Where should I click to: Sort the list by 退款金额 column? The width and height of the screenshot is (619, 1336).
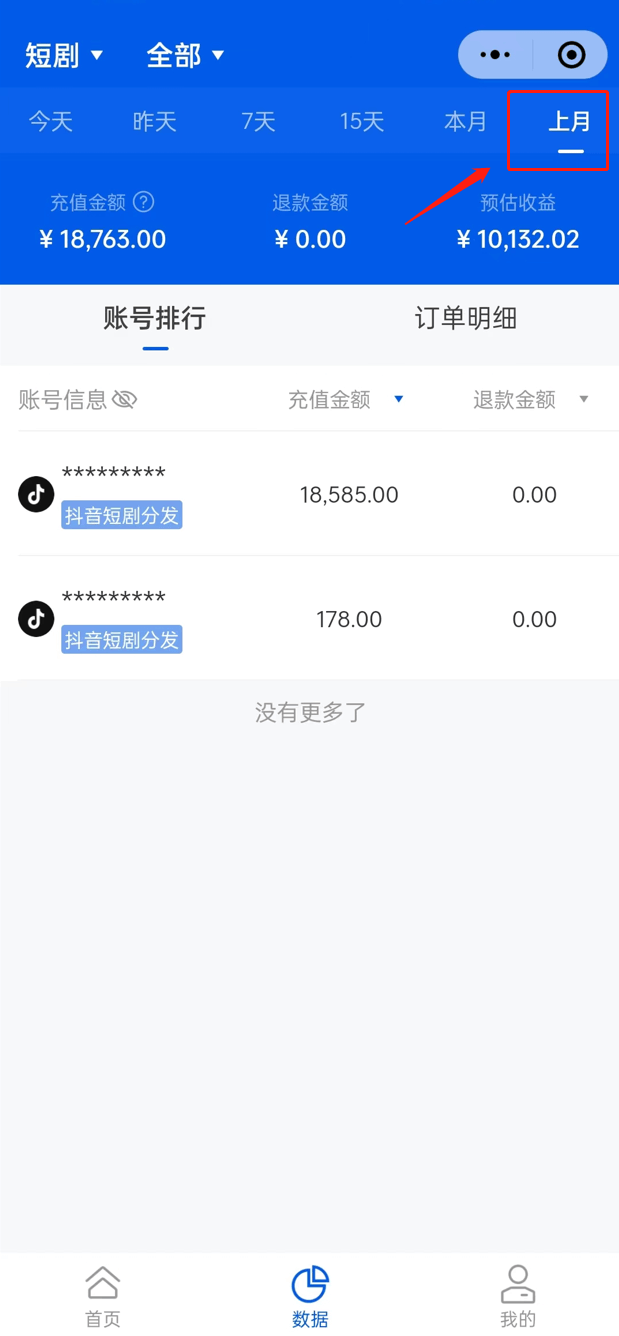point(530,400)
